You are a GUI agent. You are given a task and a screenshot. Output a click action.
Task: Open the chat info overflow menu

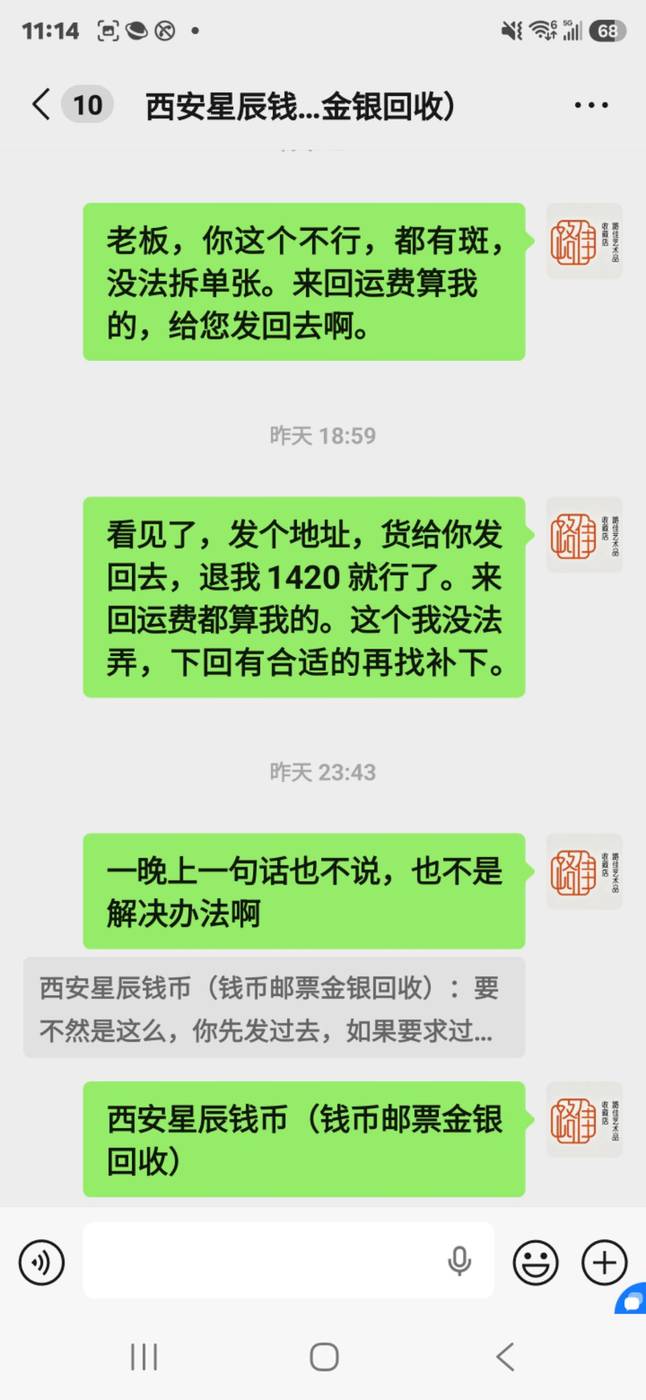[x=591, y=105]
